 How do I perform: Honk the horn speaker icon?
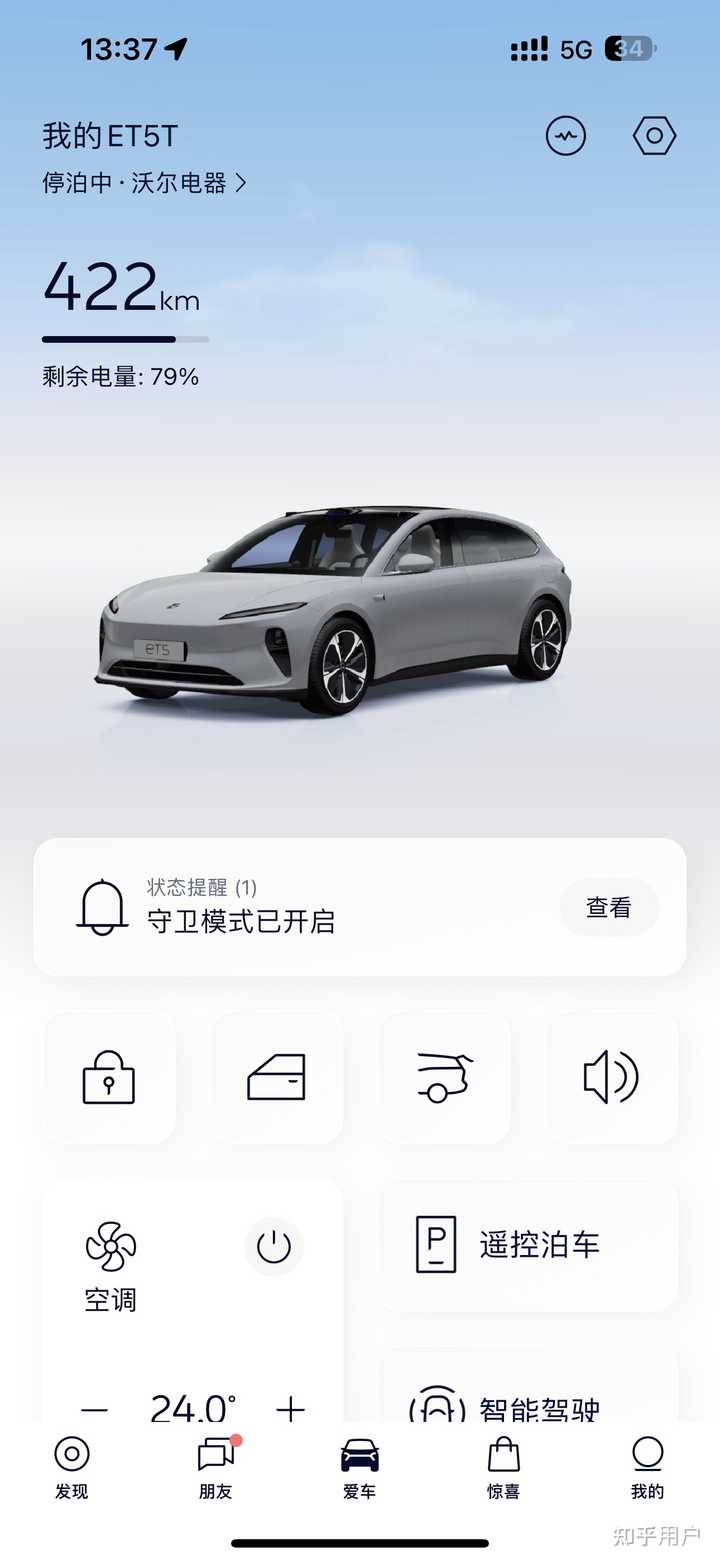click(x=611, y=1077)
